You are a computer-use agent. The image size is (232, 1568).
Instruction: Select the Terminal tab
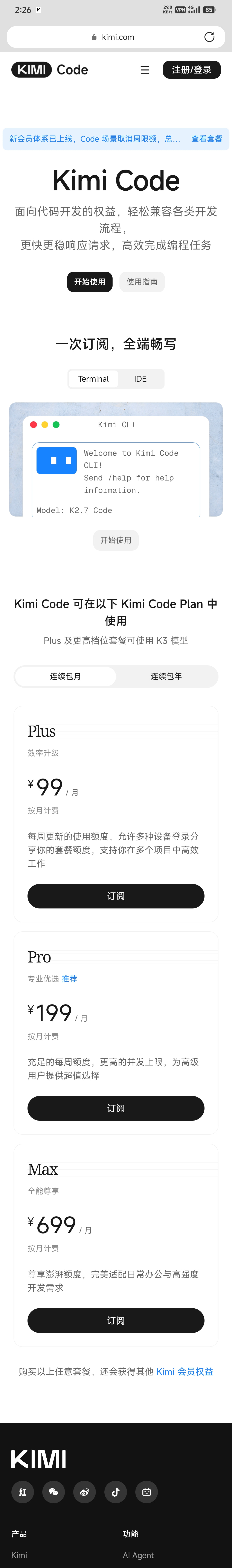tap(93, 379)
